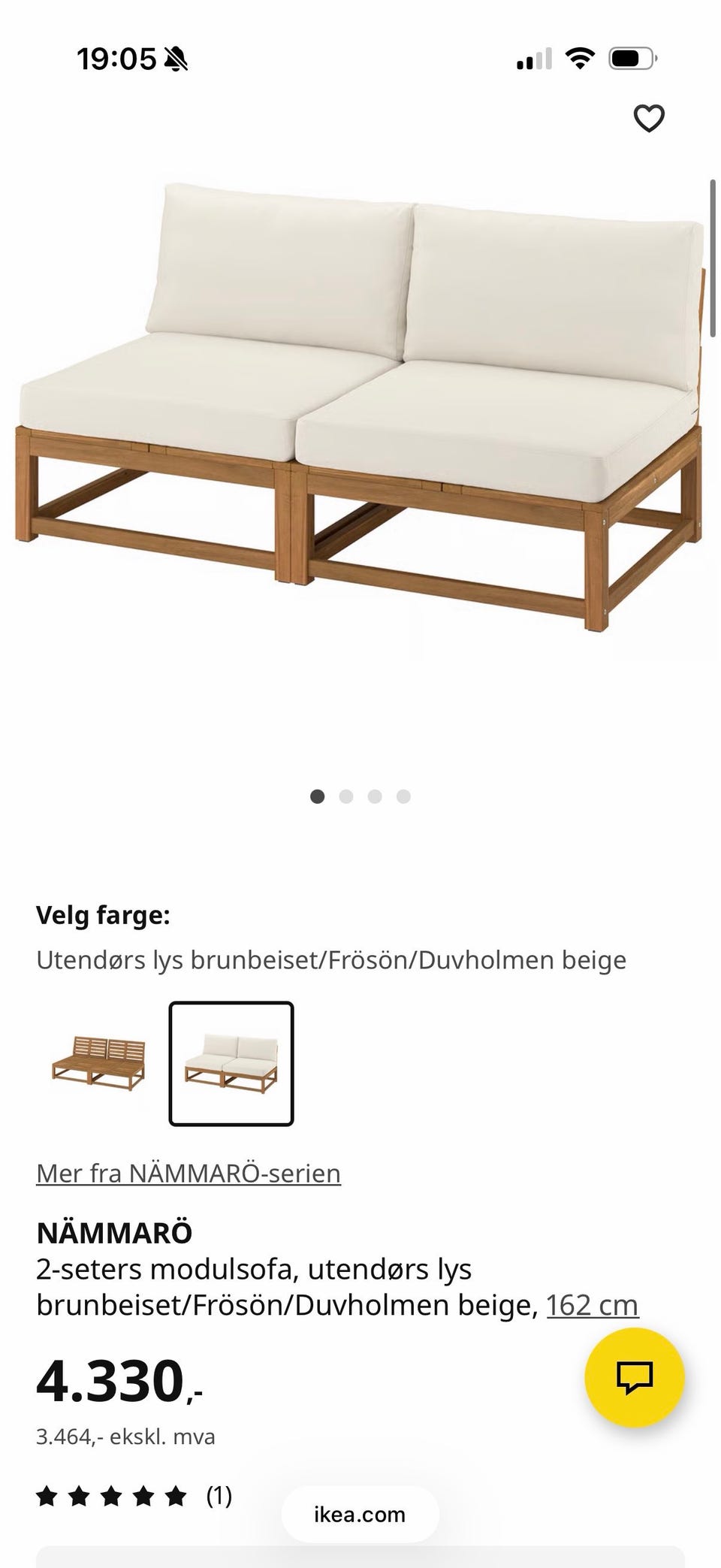The width and height of the screenshot is (721, 1568).
Task: Tap the heart to favorite the sofa
Action: point(650,116)
